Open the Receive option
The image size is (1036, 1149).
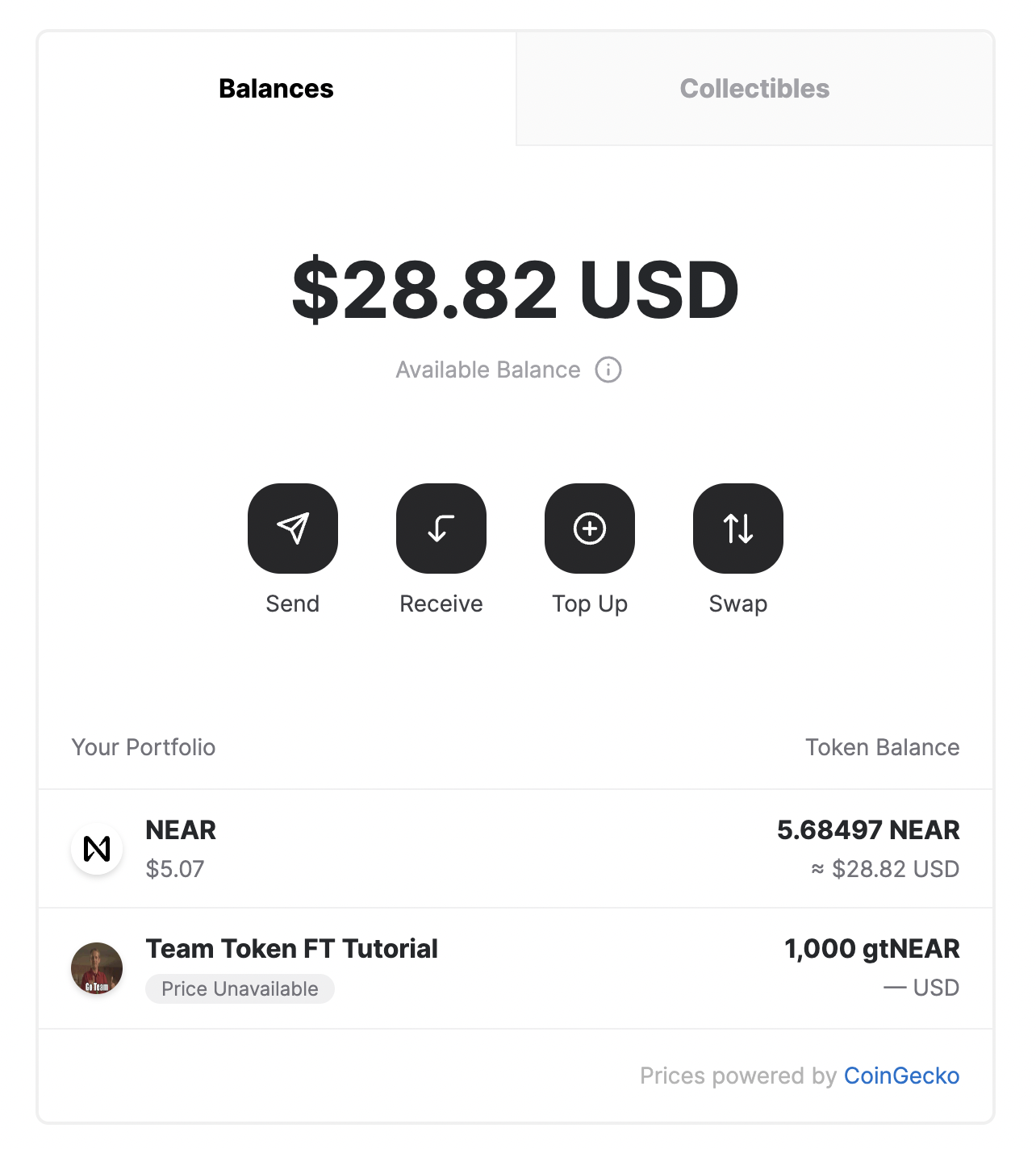(x=441, y=529)
